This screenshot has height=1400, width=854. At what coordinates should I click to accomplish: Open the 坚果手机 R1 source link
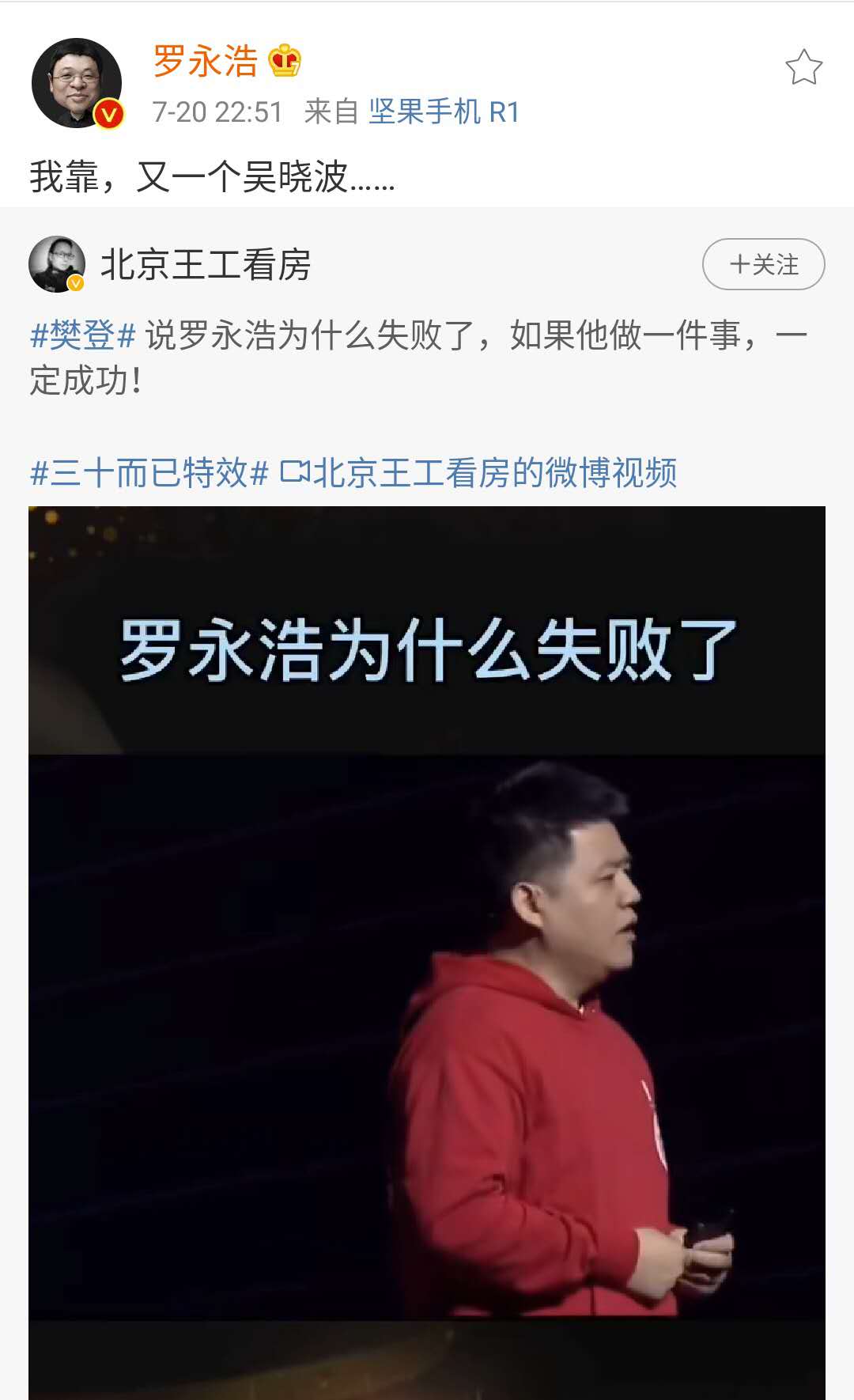(x=444, y=112)
